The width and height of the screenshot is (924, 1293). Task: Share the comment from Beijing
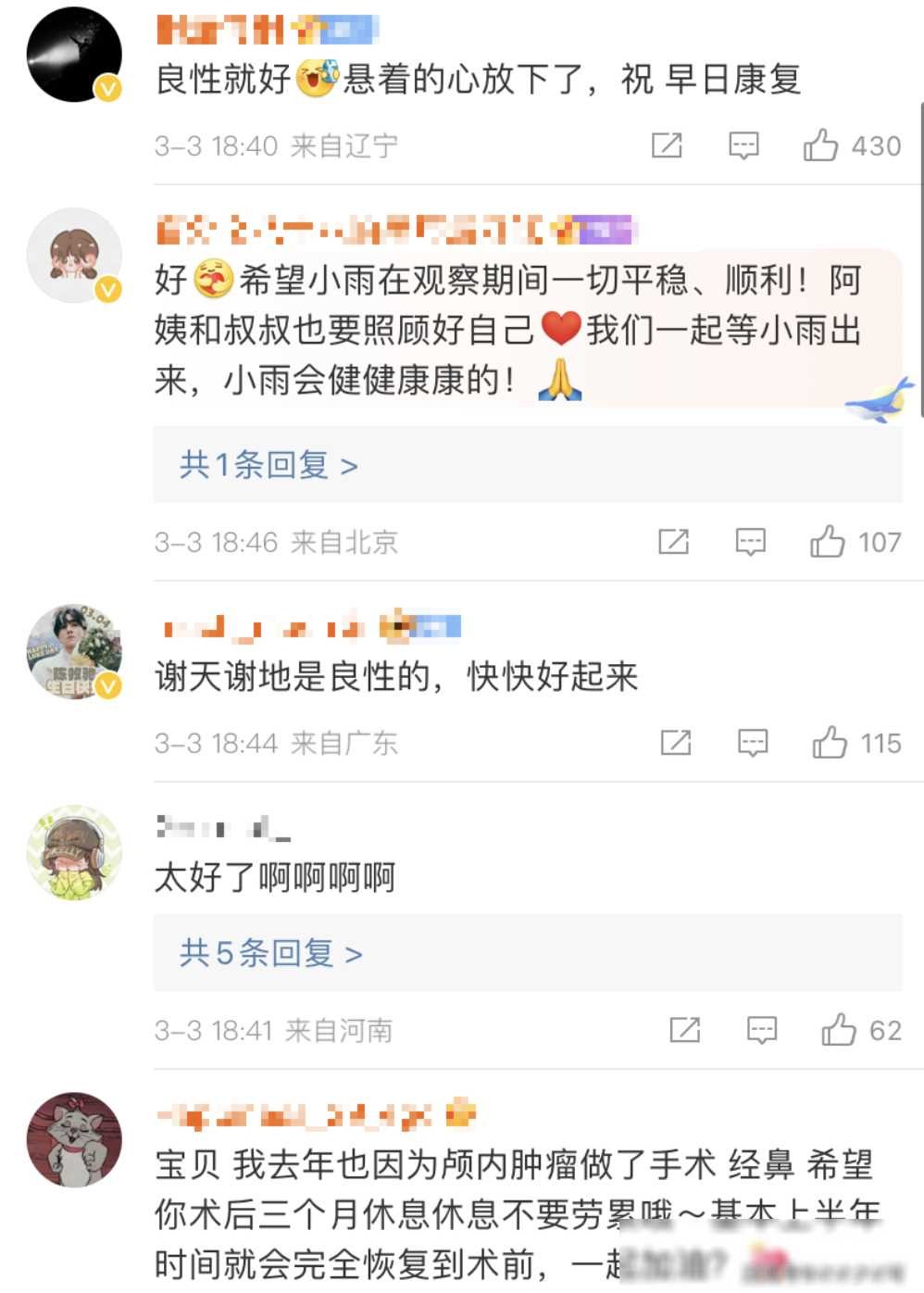pos(673,542)
